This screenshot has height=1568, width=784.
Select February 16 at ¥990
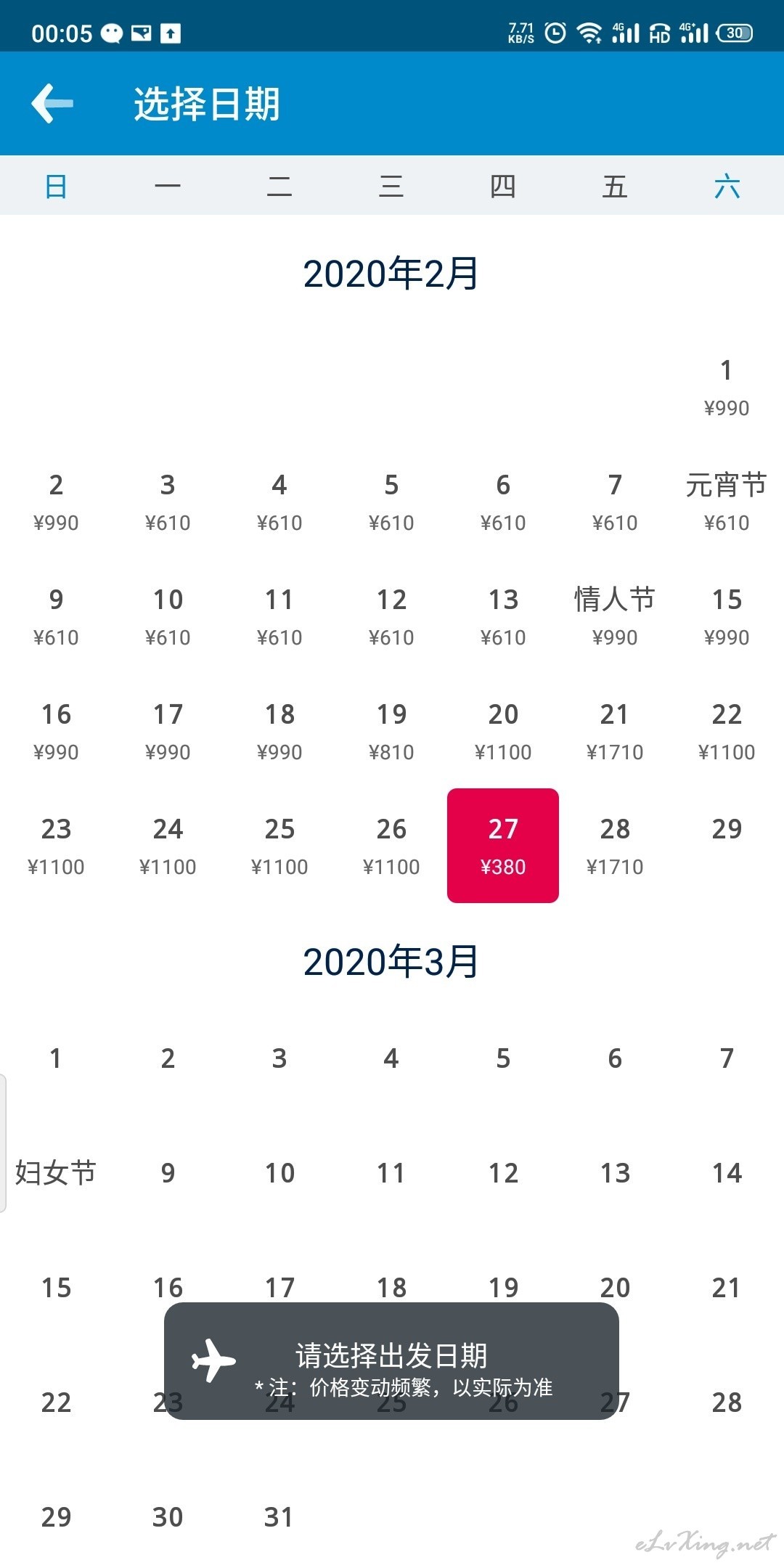click(56, 731)
